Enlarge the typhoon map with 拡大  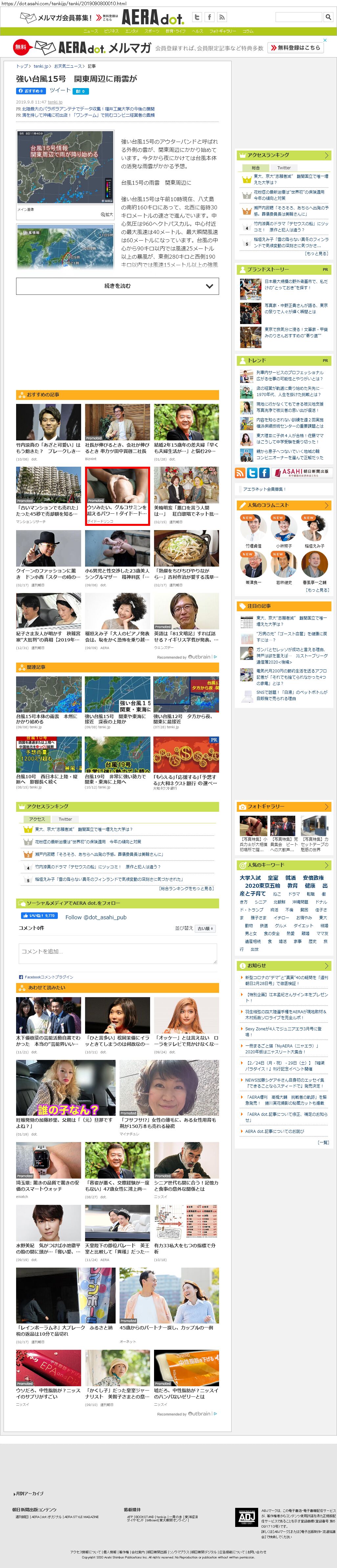point(107,214)
